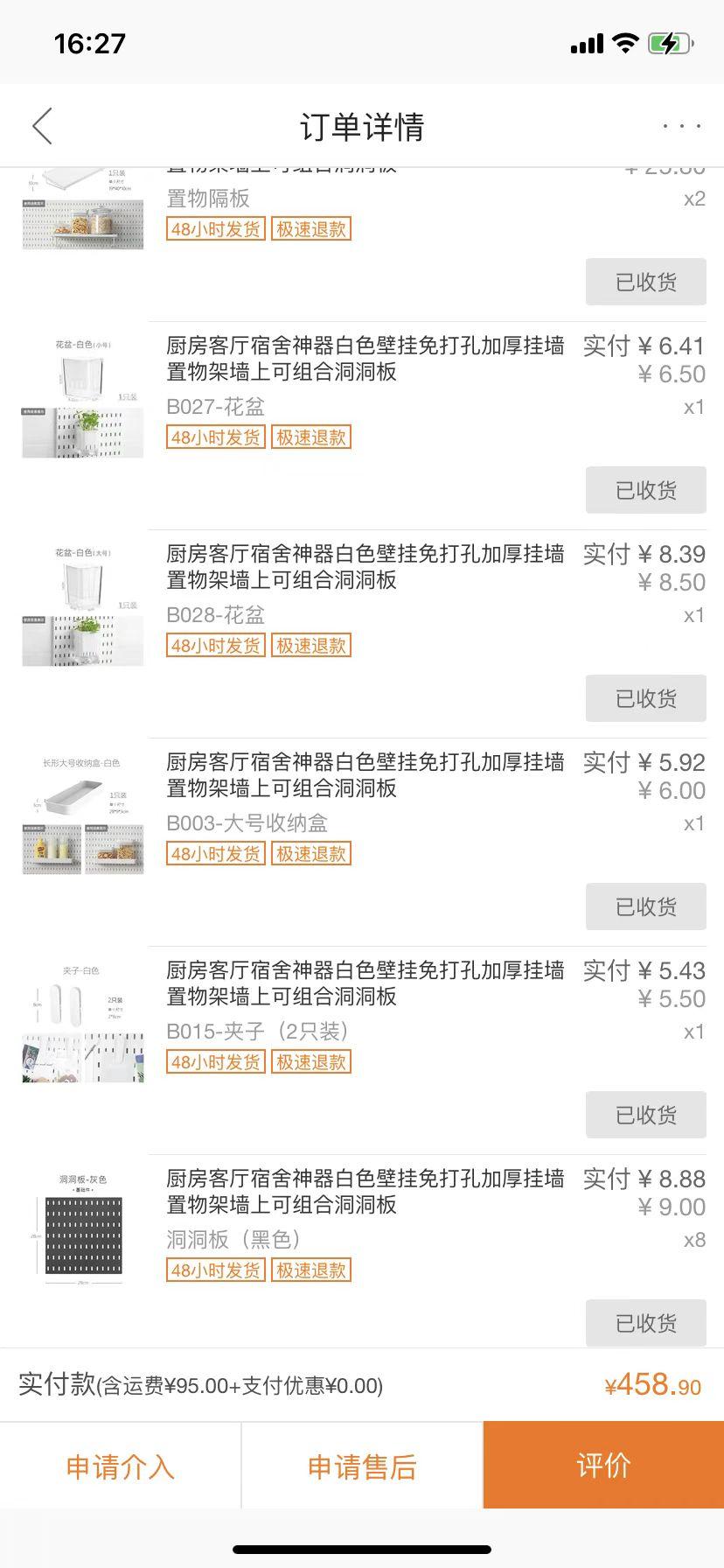Select the 48小时发货 tag on B003

215,853
